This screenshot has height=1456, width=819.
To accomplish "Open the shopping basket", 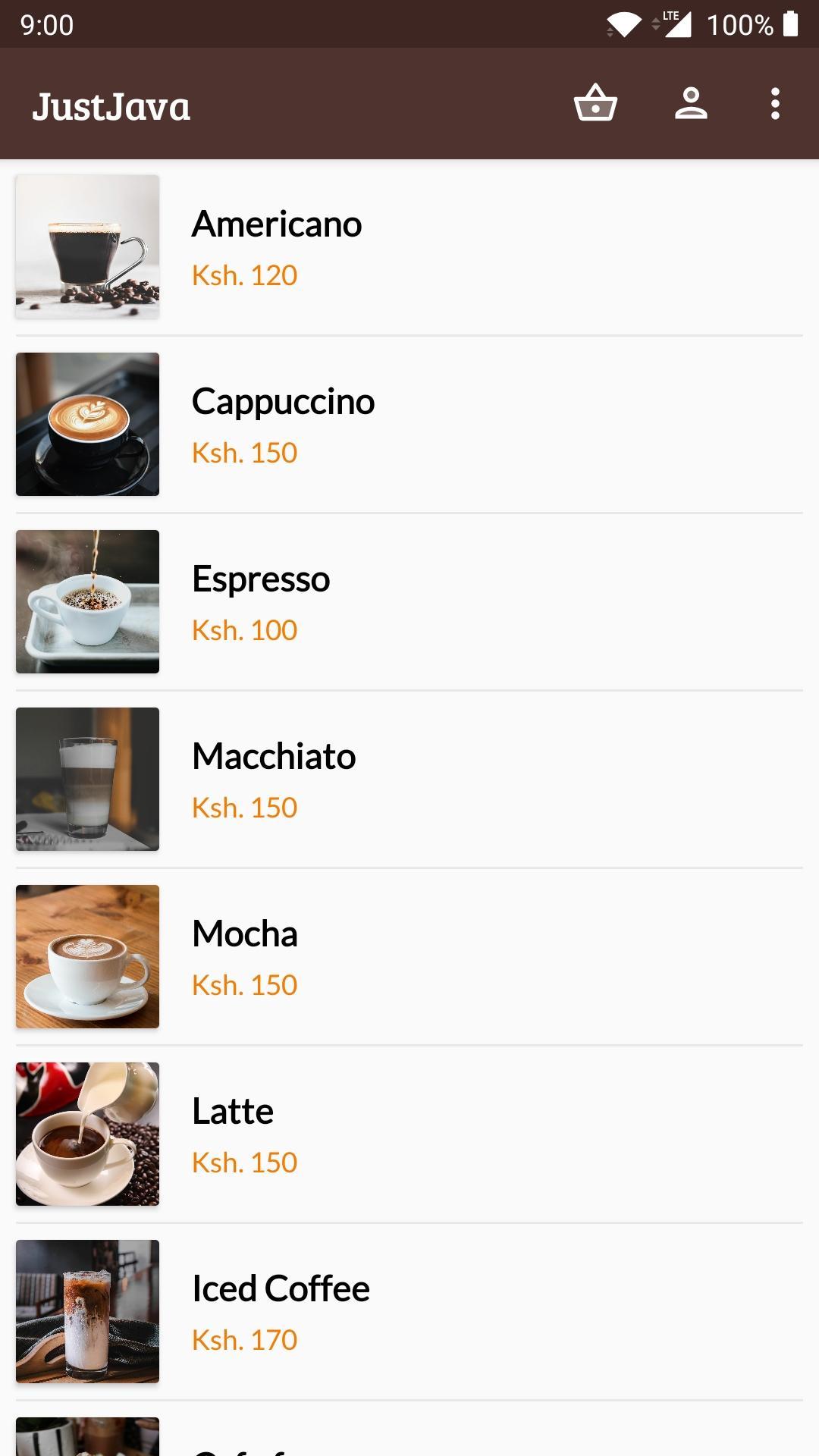I will coord(595,105).
